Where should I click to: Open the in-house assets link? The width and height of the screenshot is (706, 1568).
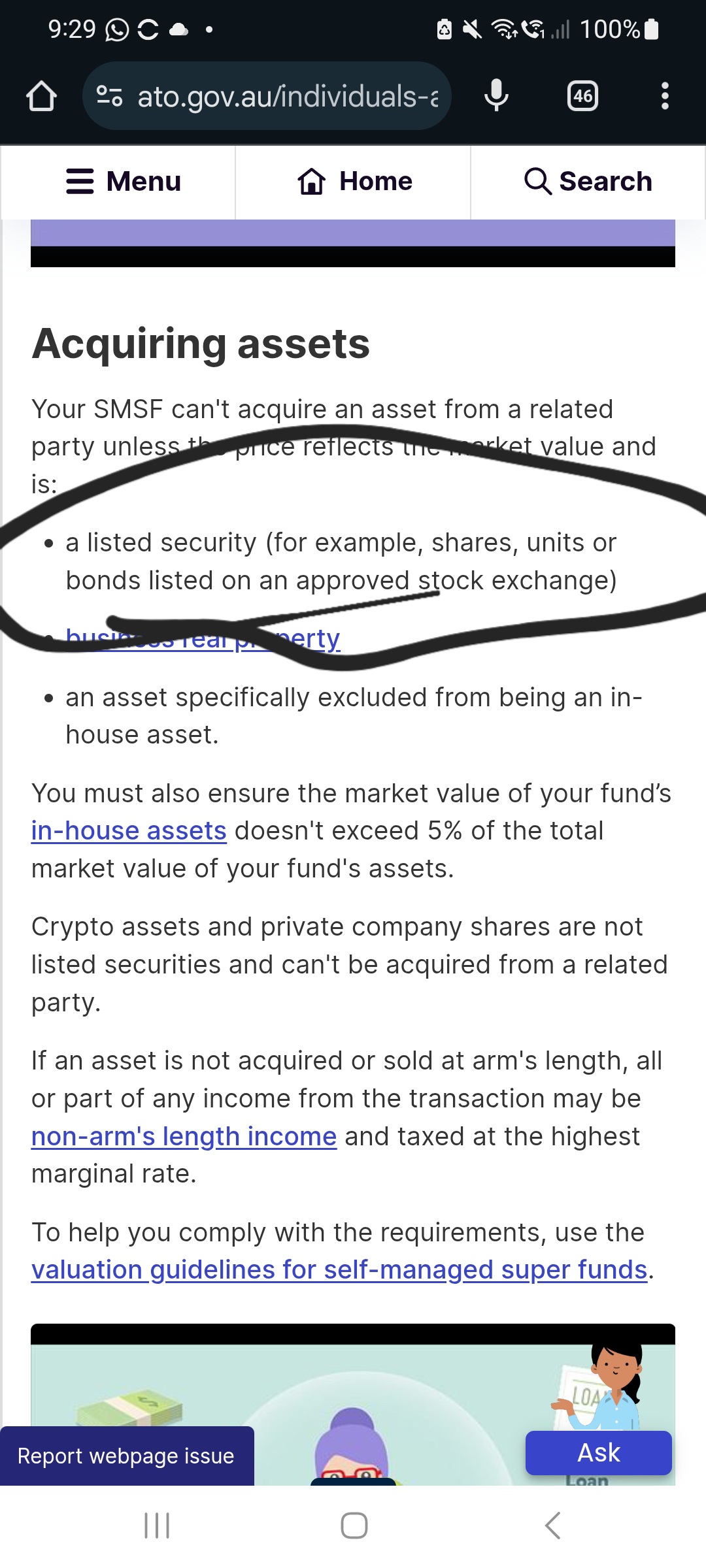pos(129,830)
